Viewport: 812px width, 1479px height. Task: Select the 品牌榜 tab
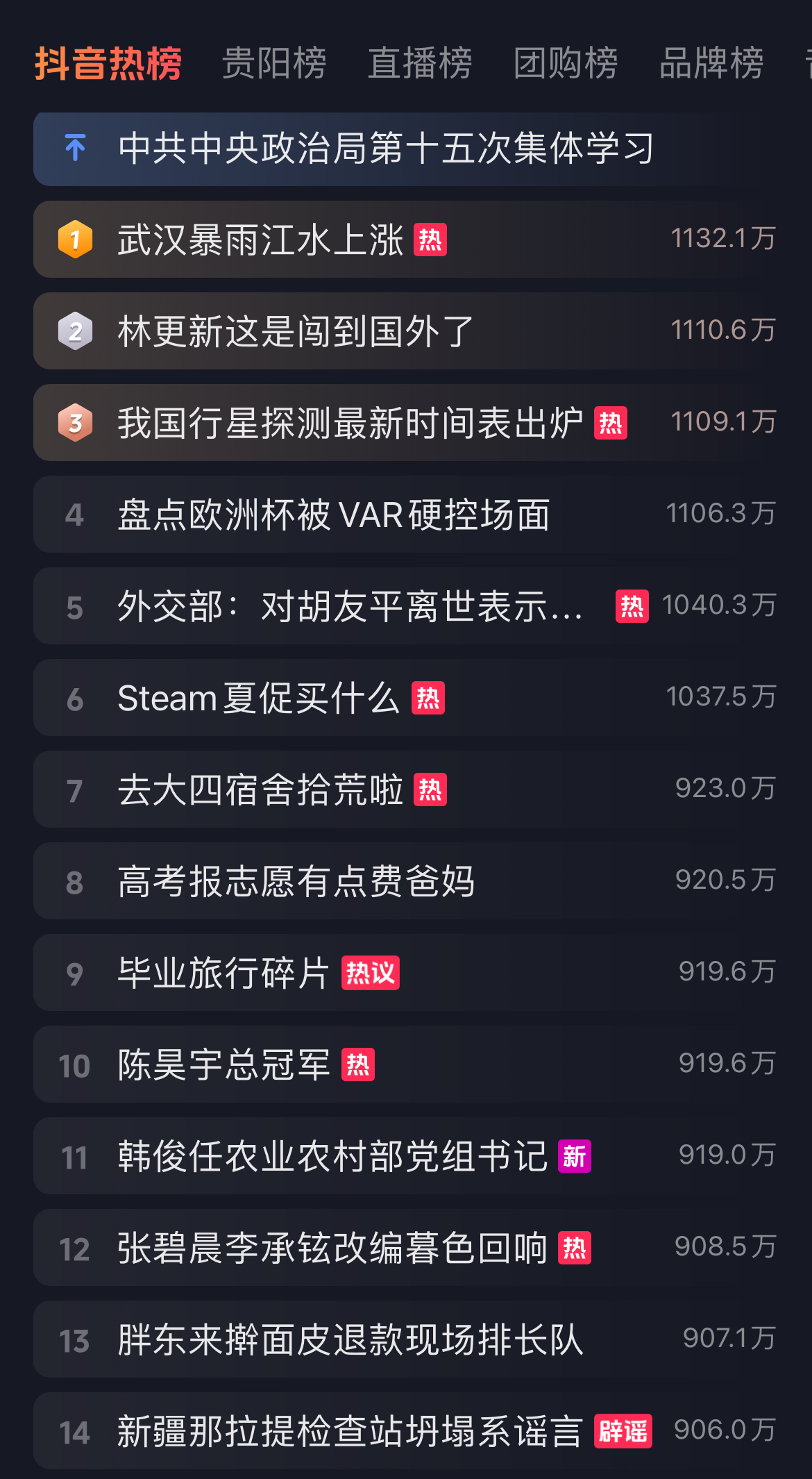click(711, 63)
